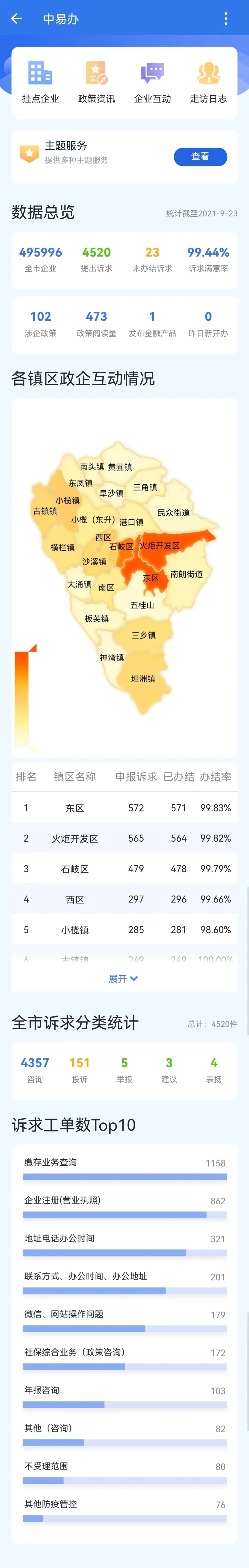
Task: Tap 查看 for 主题服务
Action: coord(200,156)
